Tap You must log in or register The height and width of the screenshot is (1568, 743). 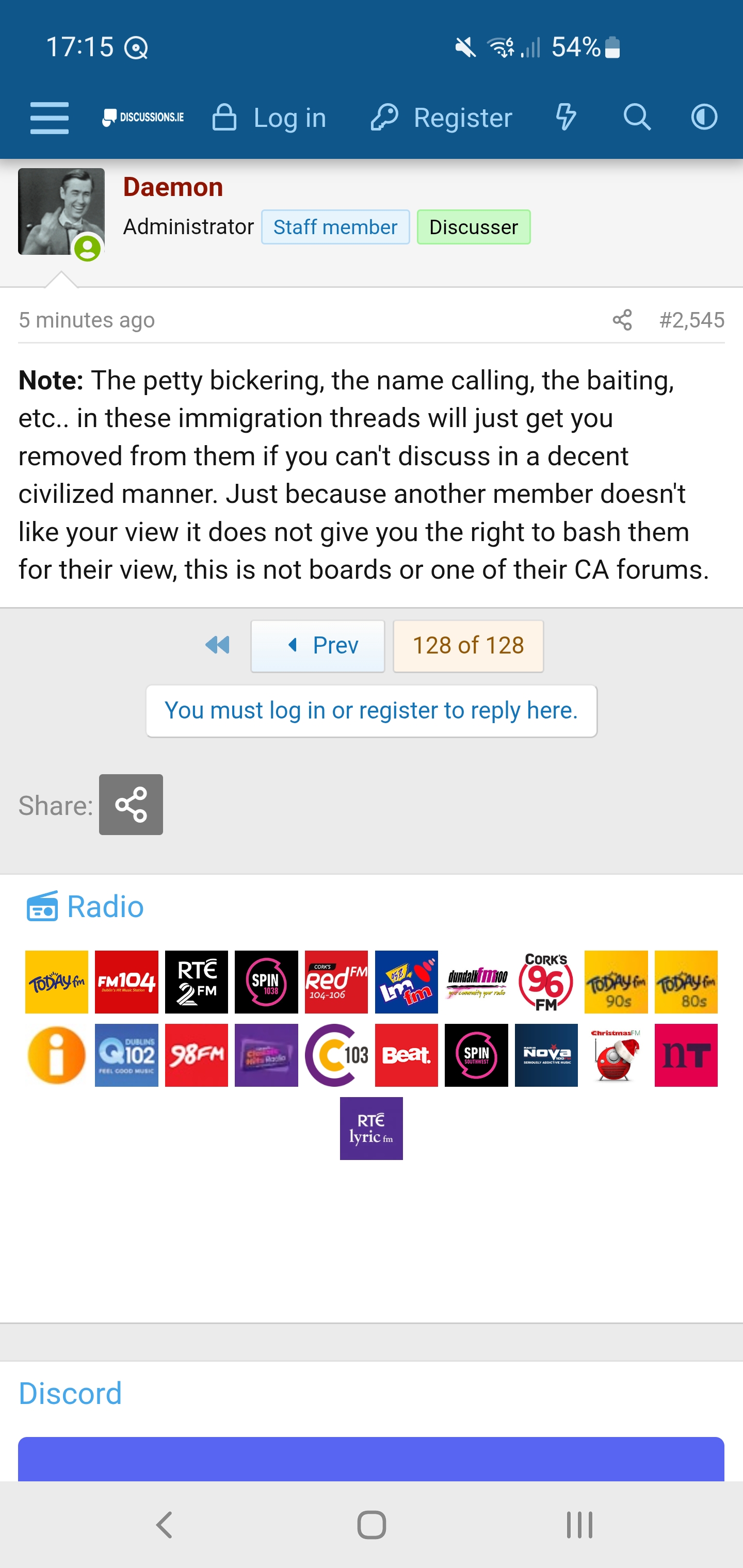371,710
